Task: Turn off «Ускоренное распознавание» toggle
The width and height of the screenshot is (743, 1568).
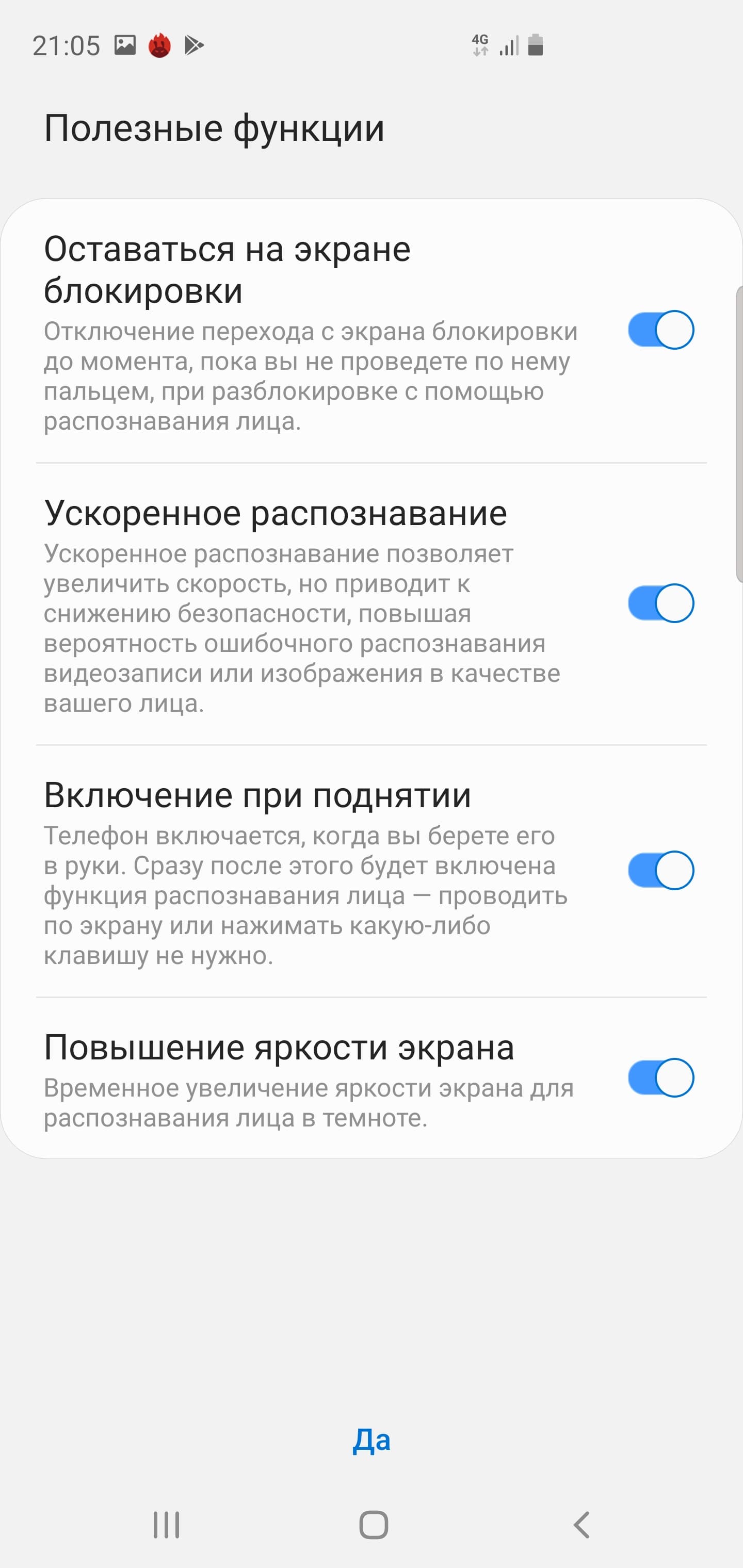Action: (661, 603)
